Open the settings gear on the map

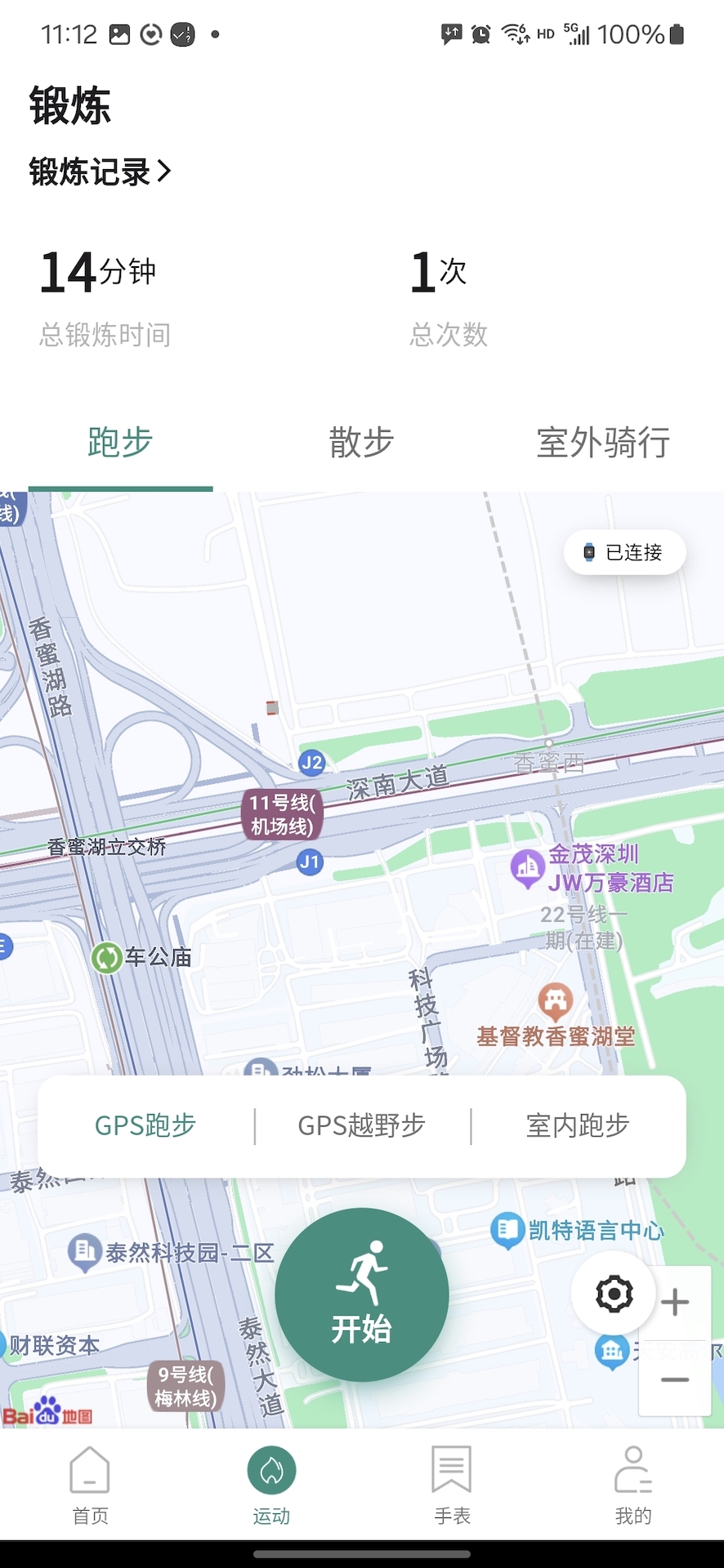[613, 1294]
